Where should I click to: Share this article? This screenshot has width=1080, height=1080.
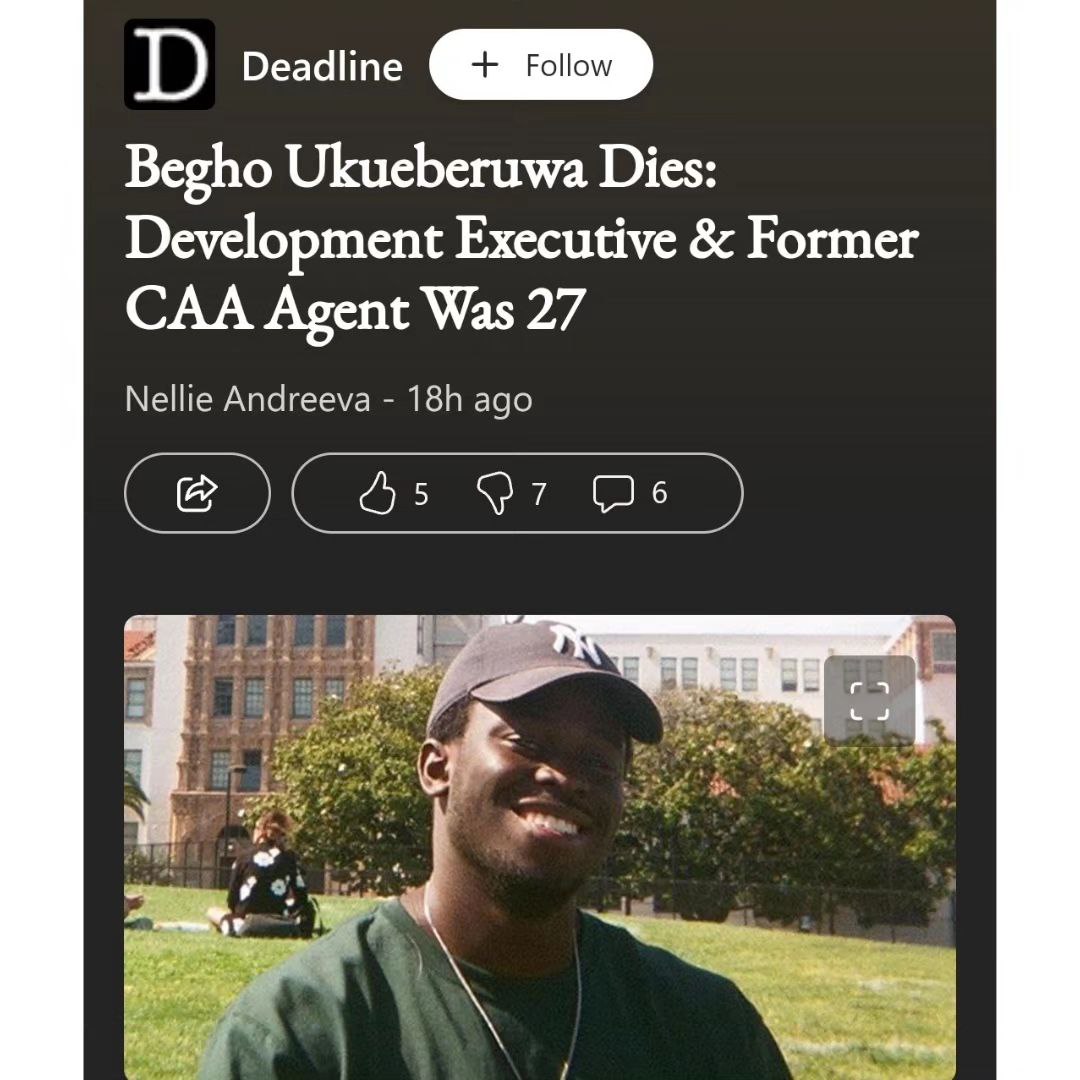coord(197,493)
